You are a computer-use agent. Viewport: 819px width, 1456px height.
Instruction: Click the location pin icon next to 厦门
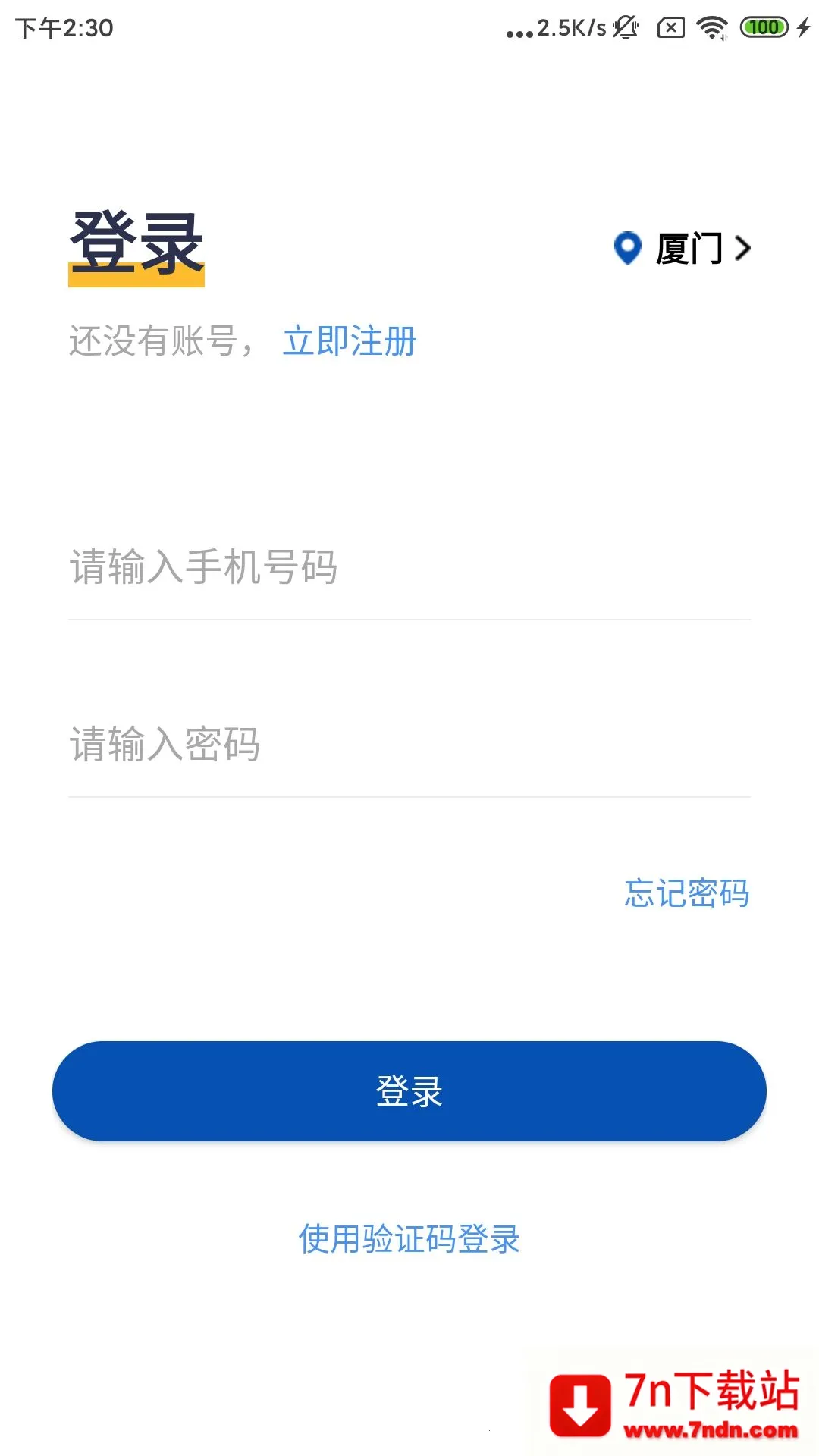coord(628,247)
